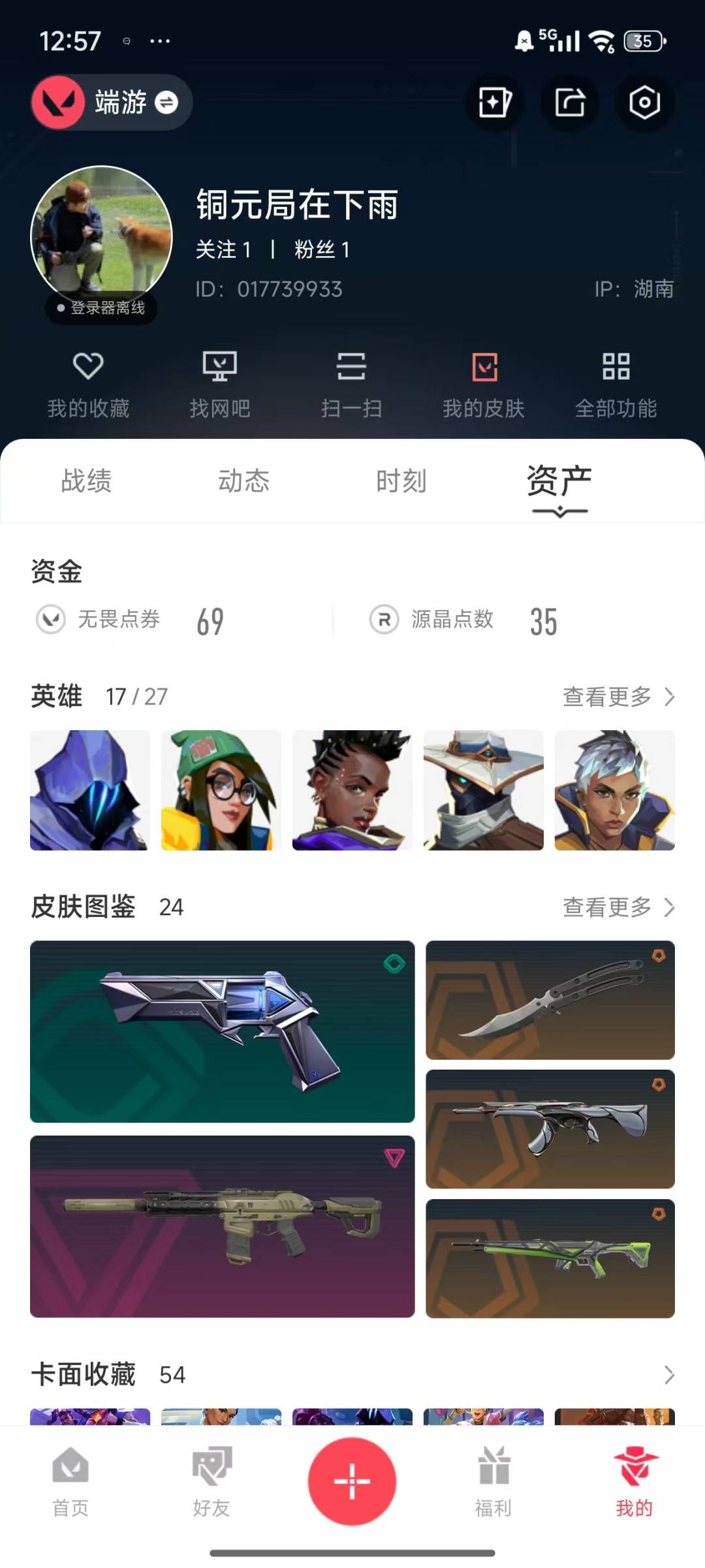Expand 卡面收藏 with the chevron
This screenshot has width=705, height=1568.
(668, 1375)
